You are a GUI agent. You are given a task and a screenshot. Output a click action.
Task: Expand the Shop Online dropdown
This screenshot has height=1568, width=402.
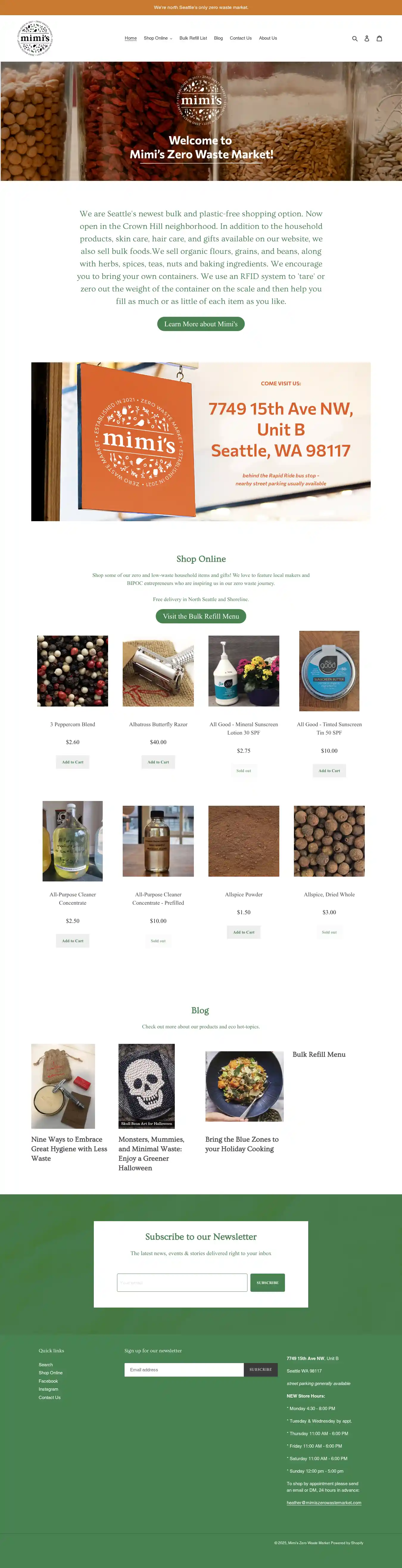(158, 38)
